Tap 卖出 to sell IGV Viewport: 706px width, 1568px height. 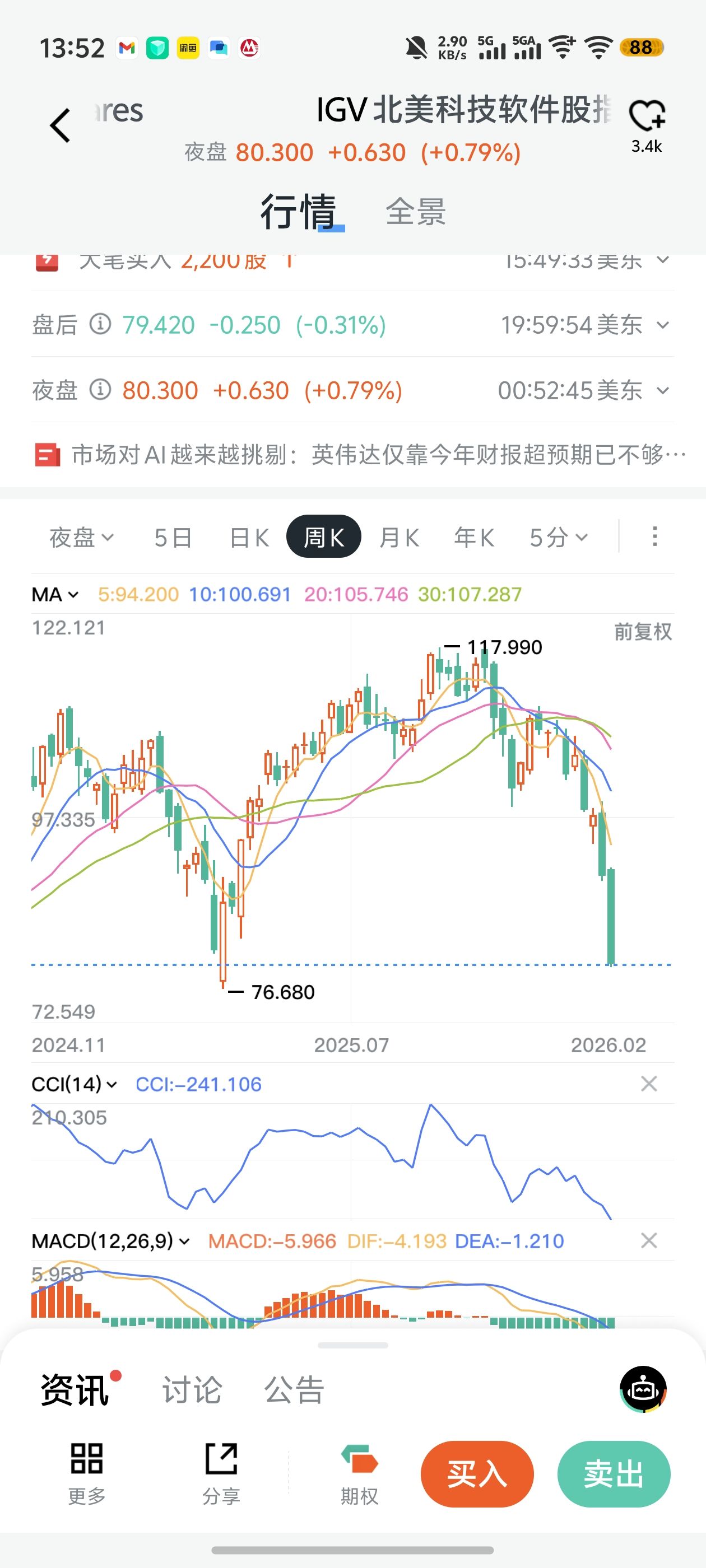[614, 1474]
